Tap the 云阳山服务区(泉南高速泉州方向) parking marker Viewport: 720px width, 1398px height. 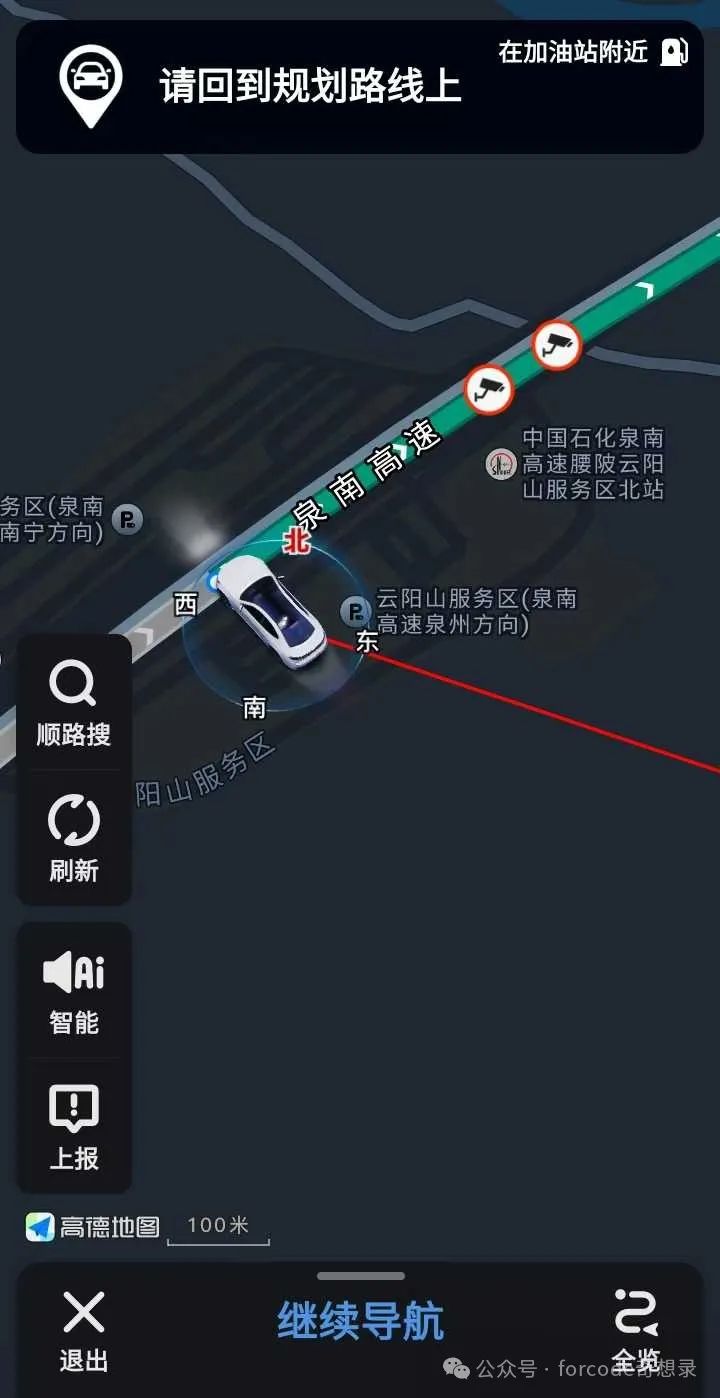pos(355,611)
